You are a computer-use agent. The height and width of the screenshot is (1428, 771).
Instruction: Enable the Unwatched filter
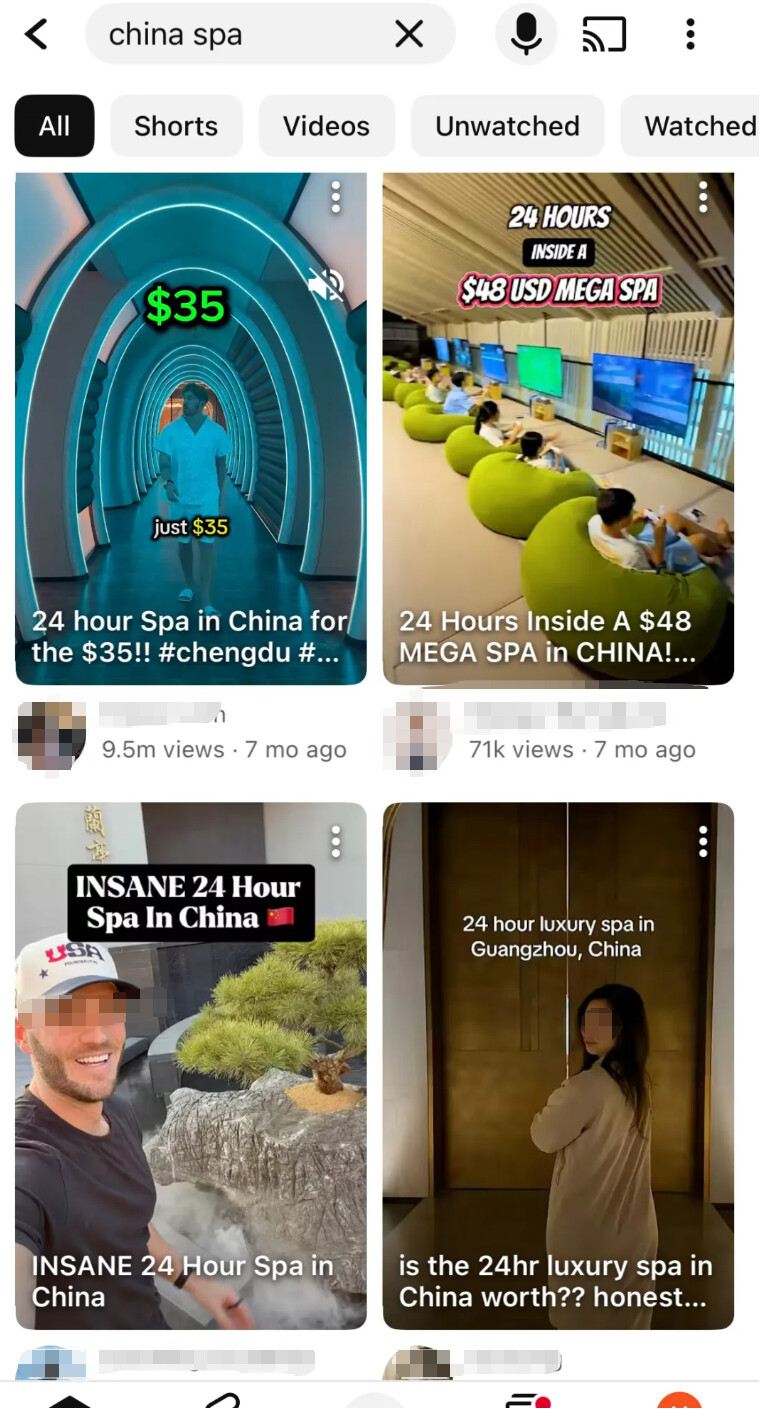coord(507,126)
